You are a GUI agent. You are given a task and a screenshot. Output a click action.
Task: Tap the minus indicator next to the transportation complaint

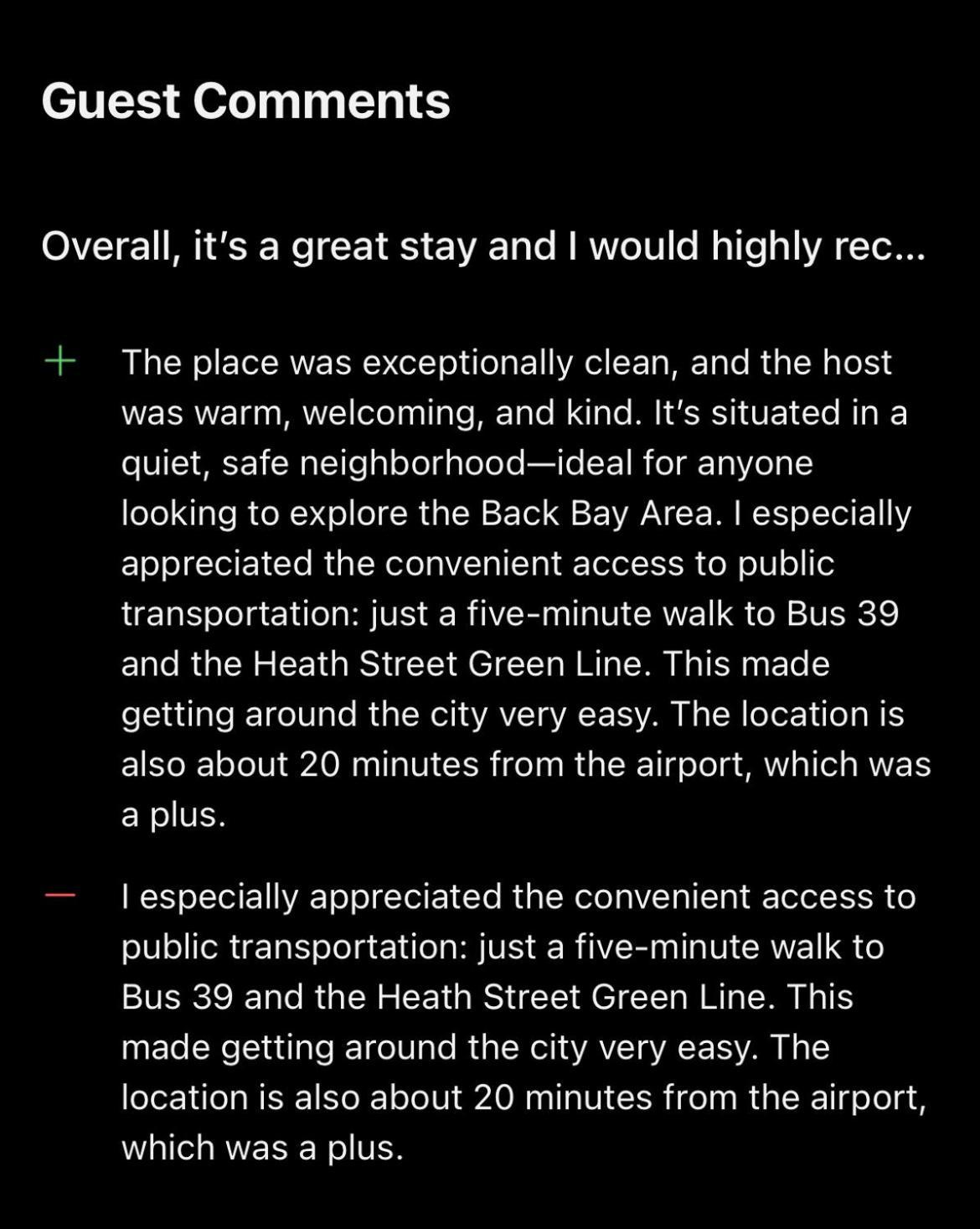point(59,895)
